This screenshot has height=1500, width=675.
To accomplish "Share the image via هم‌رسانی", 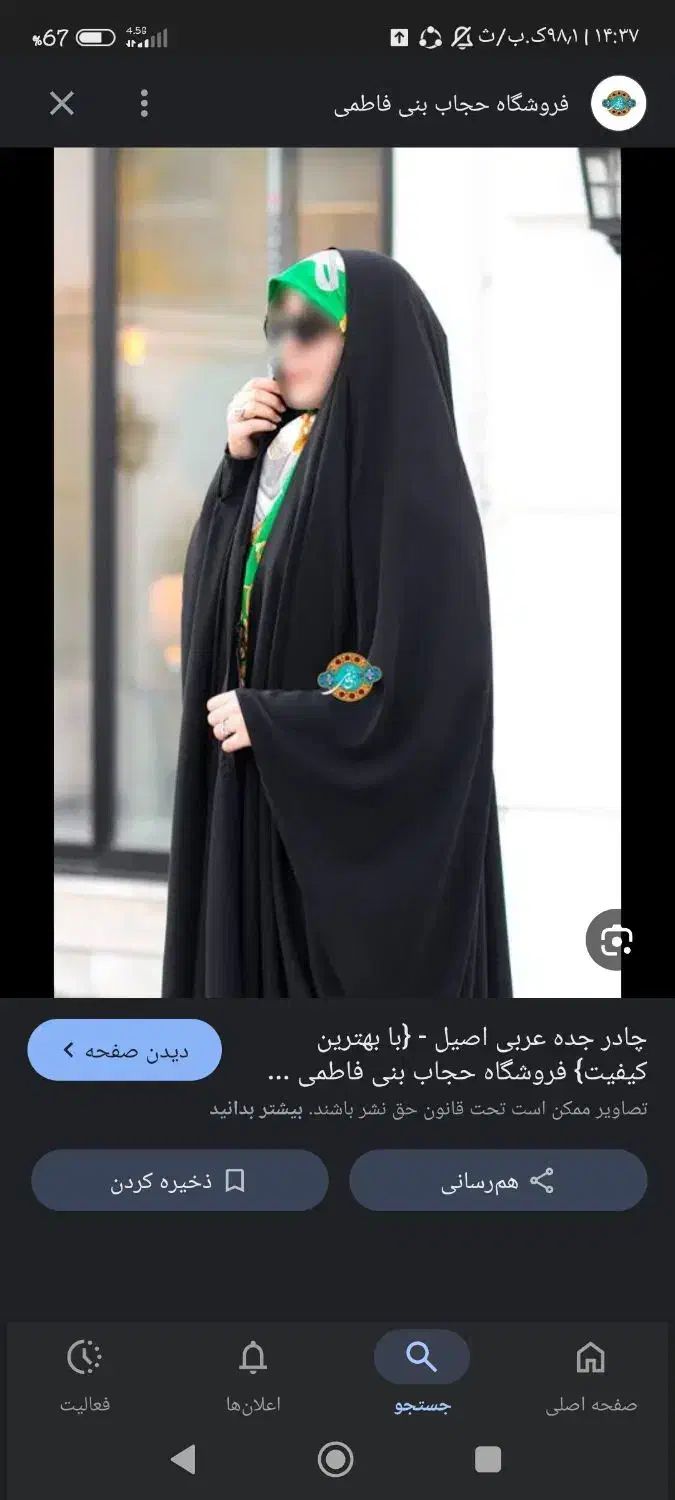I will 498,1180.
